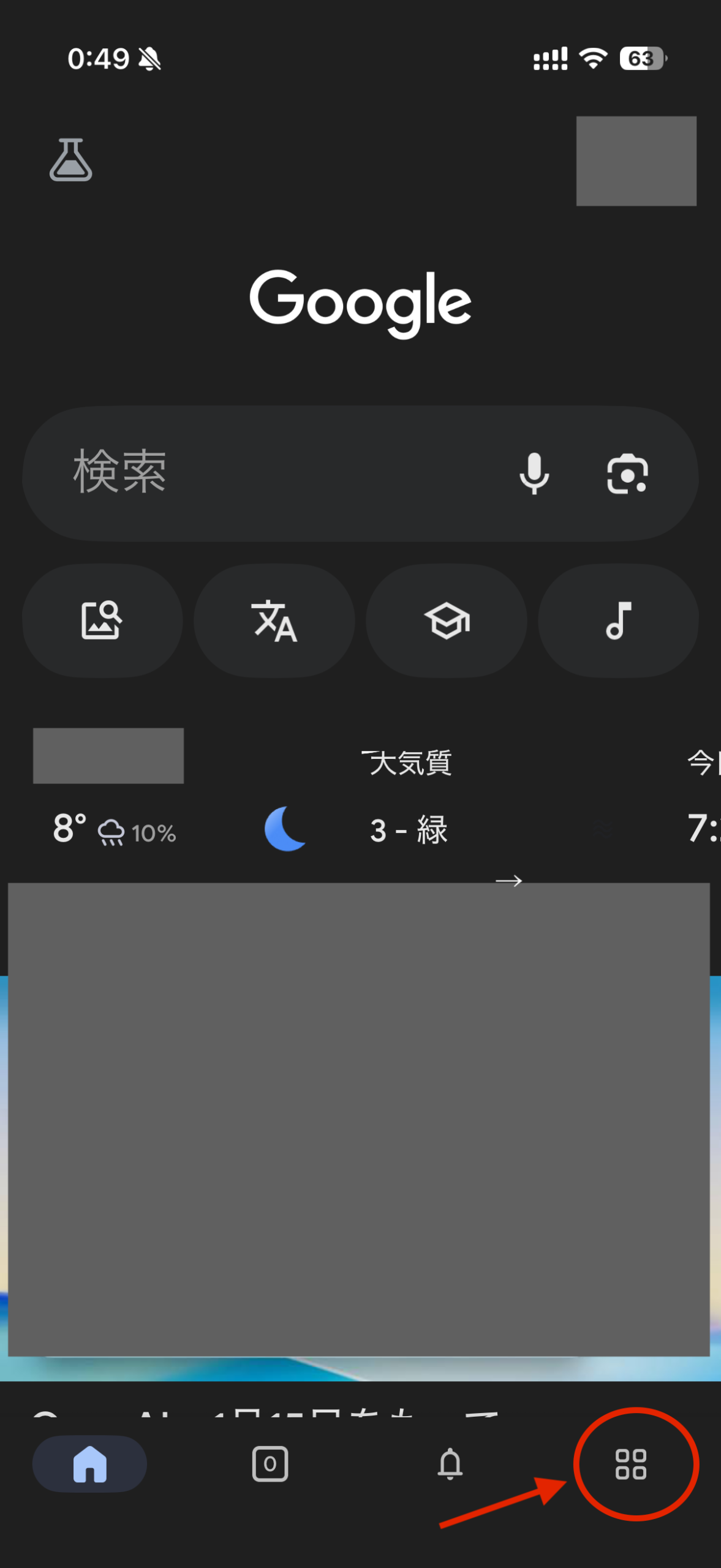Open the homework help shortcut

coord(447,620)
